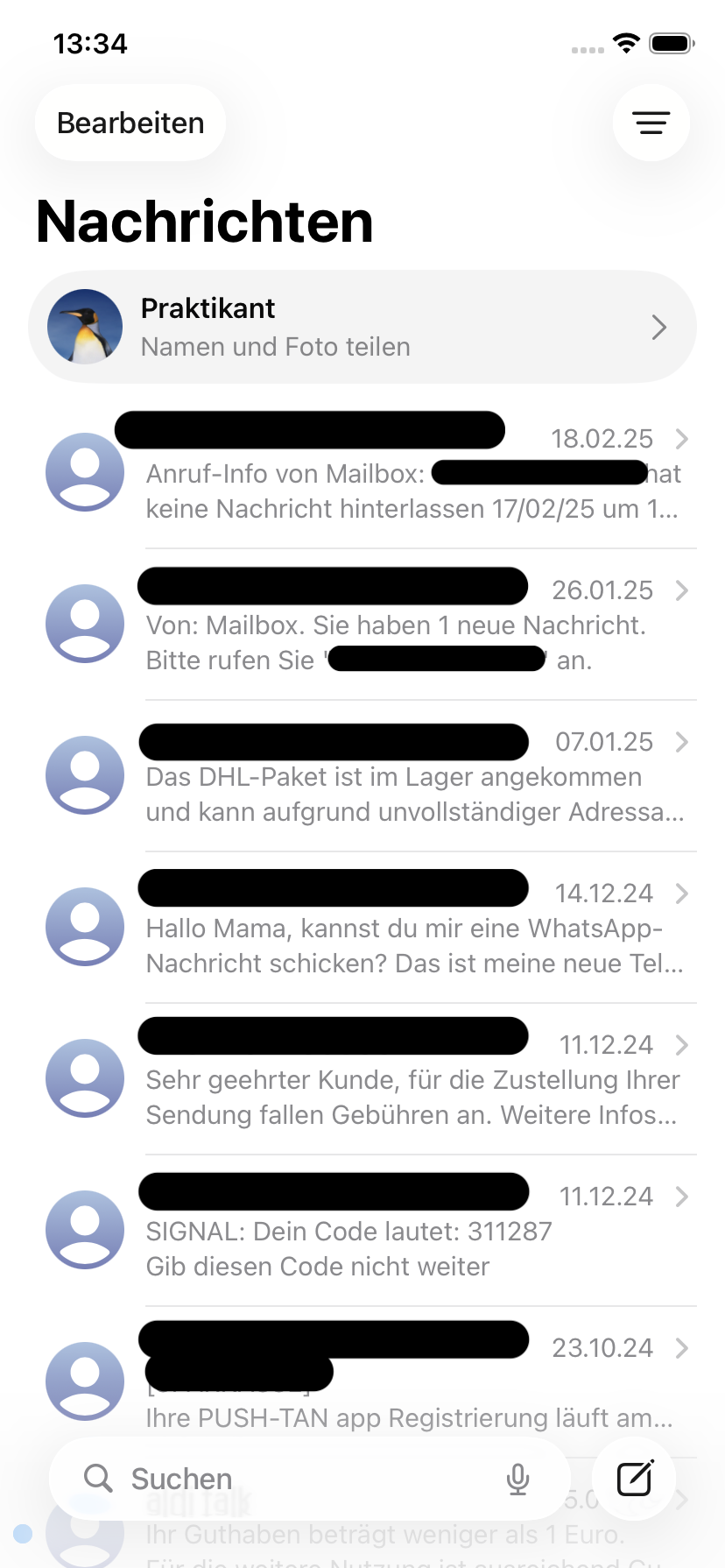Viewport: 725px width, 1568px height.
Task: Open the message filter menu
Action: point(651,124)
